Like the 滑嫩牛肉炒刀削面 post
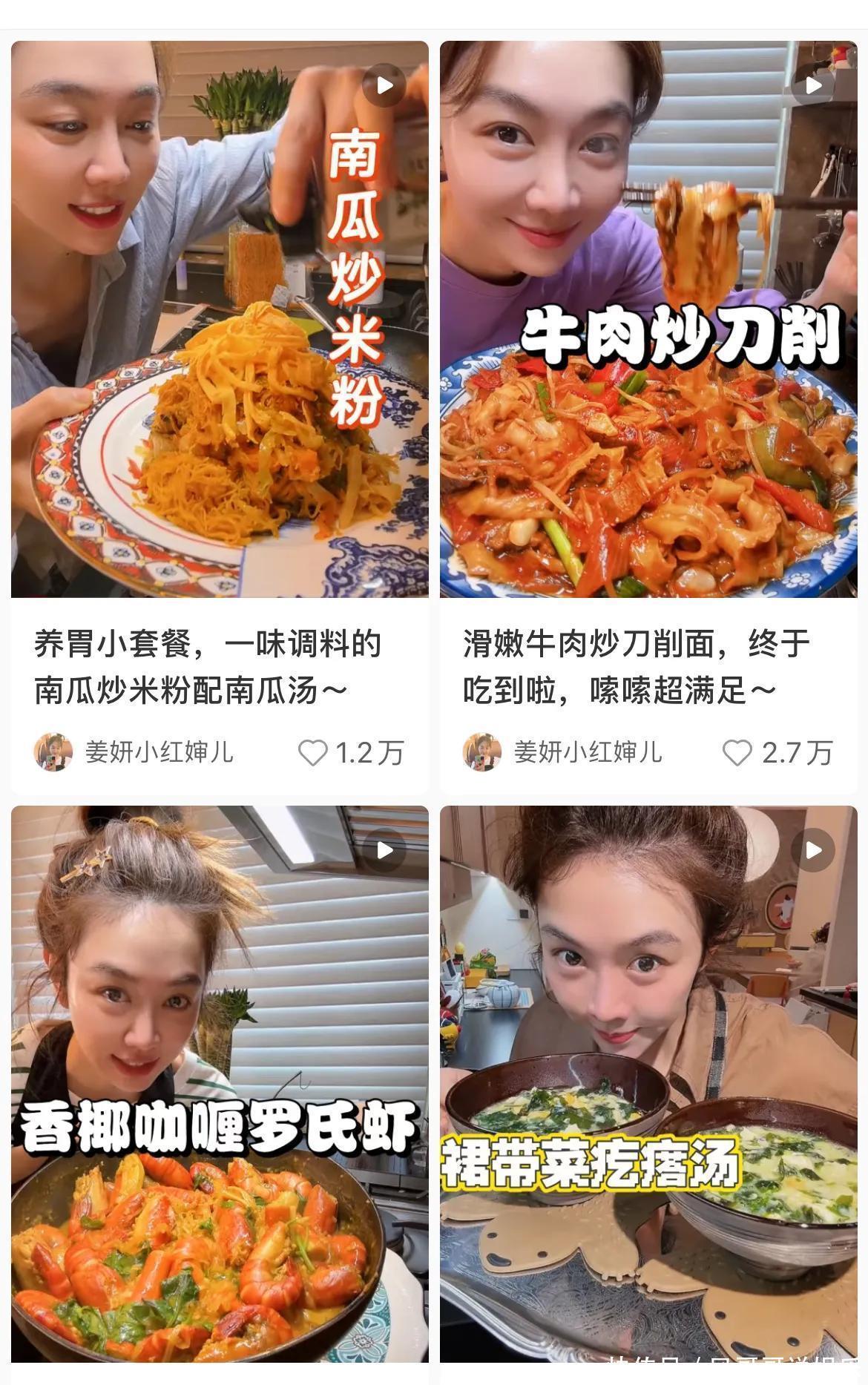868x1385 pixels. pos(737,753)
